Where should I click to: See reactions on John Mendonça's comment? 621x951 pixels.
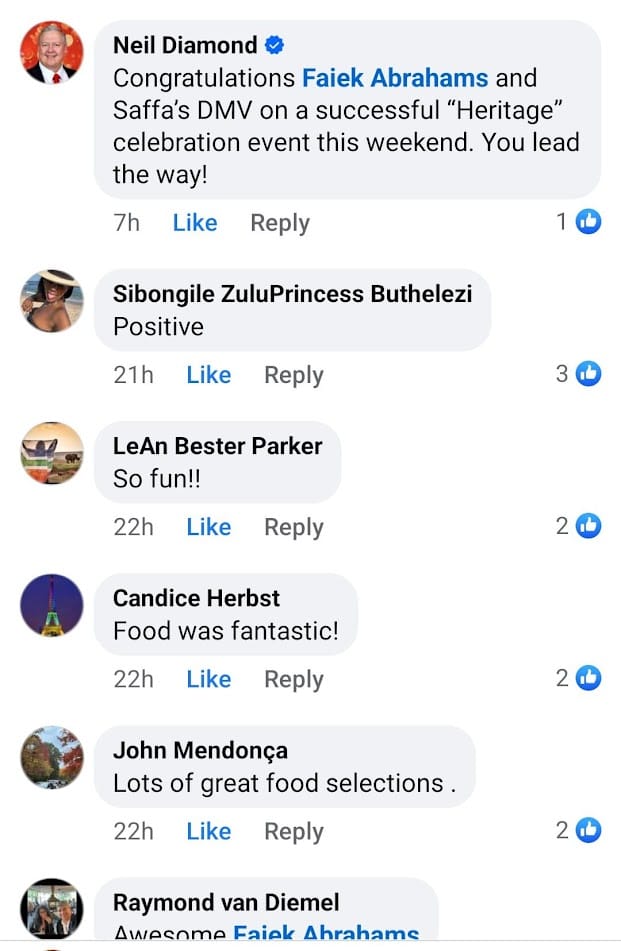[x=579, y=830]
